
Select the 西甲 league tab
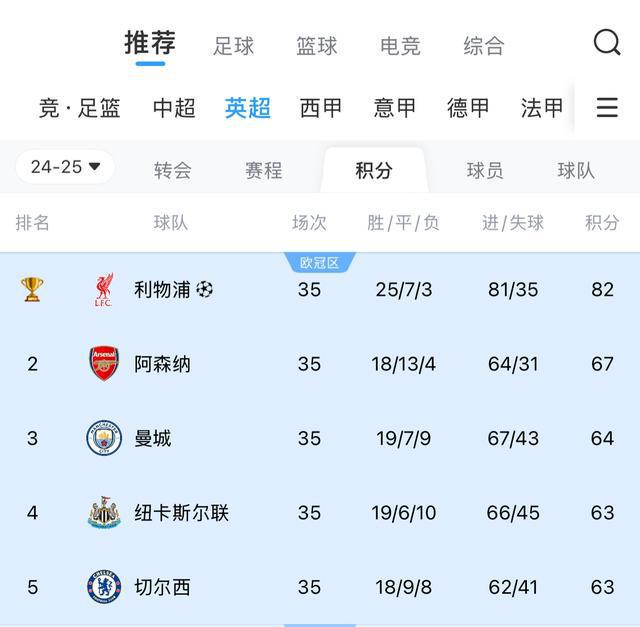(x=321, y=108)
